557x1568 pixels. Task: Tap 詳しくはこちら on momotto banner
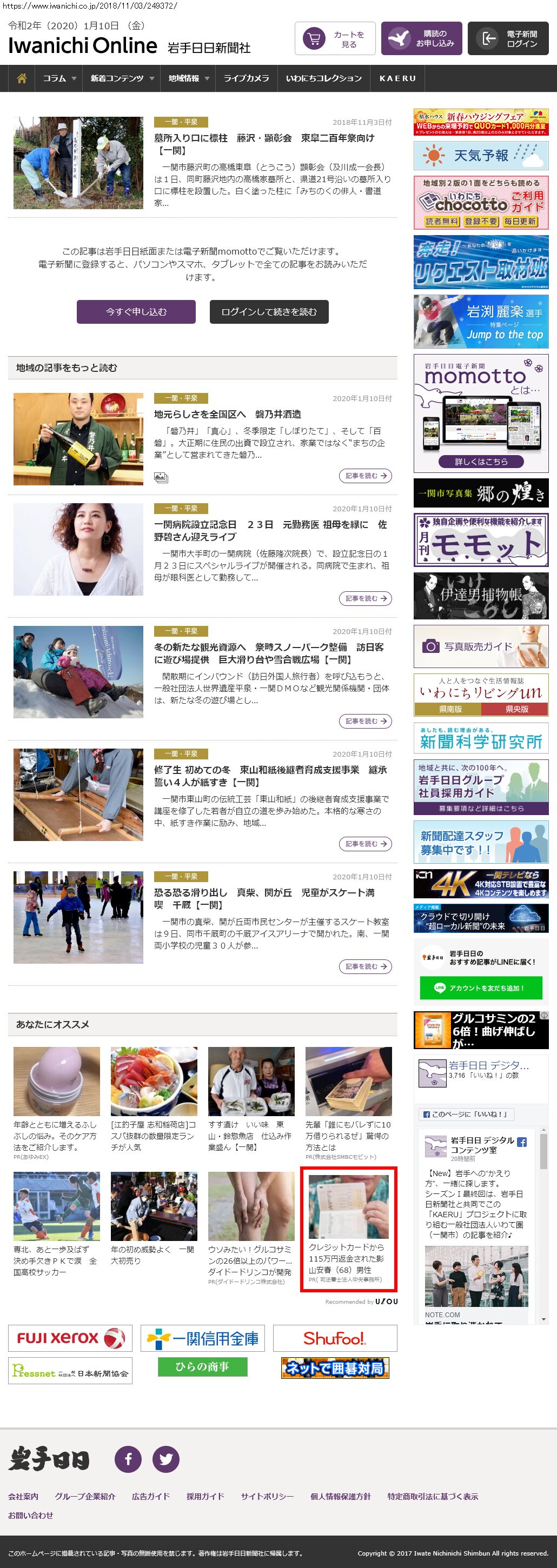480,462
